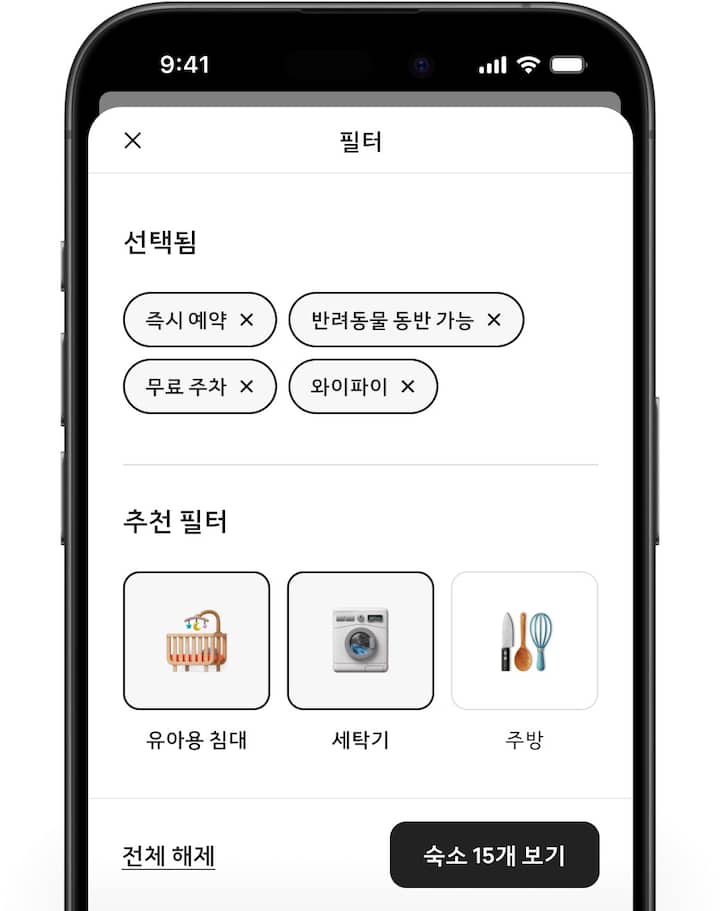The width and height of the screenshot is (720, 911).
Task: Remove the 즉시 예약 filter chip
Action: point(247,320)
